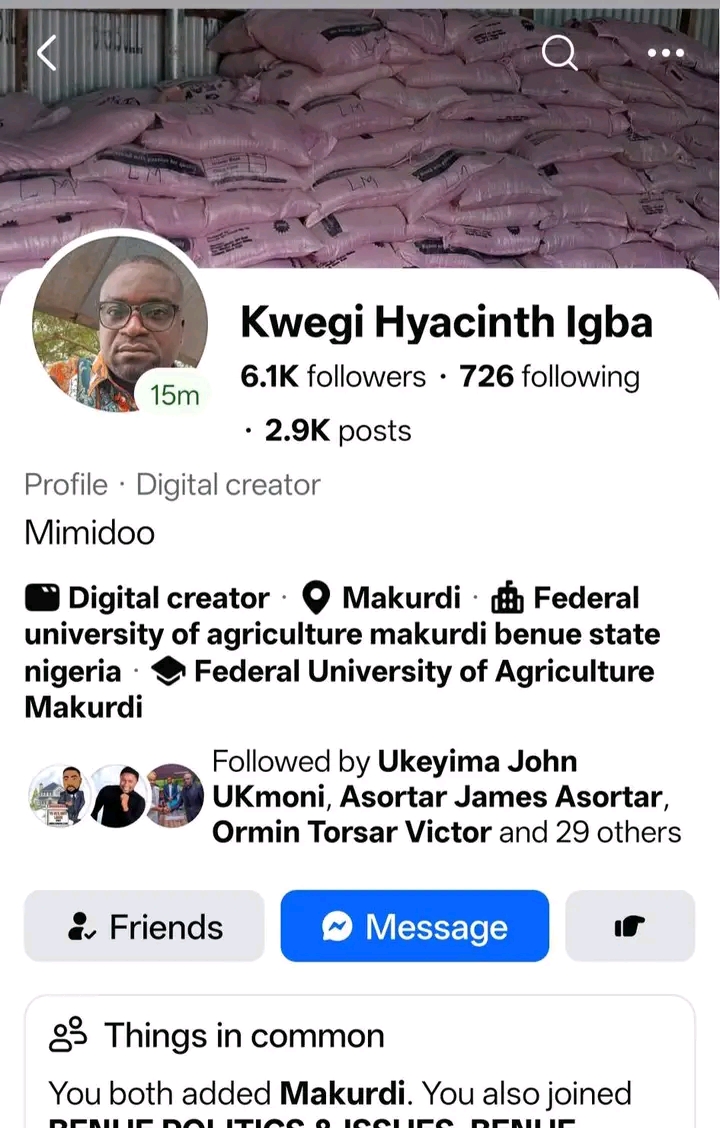Image resolution: width=720 pixels, height=1128 pixels.
Task: View the 726 following list
Action: point(549,377)
